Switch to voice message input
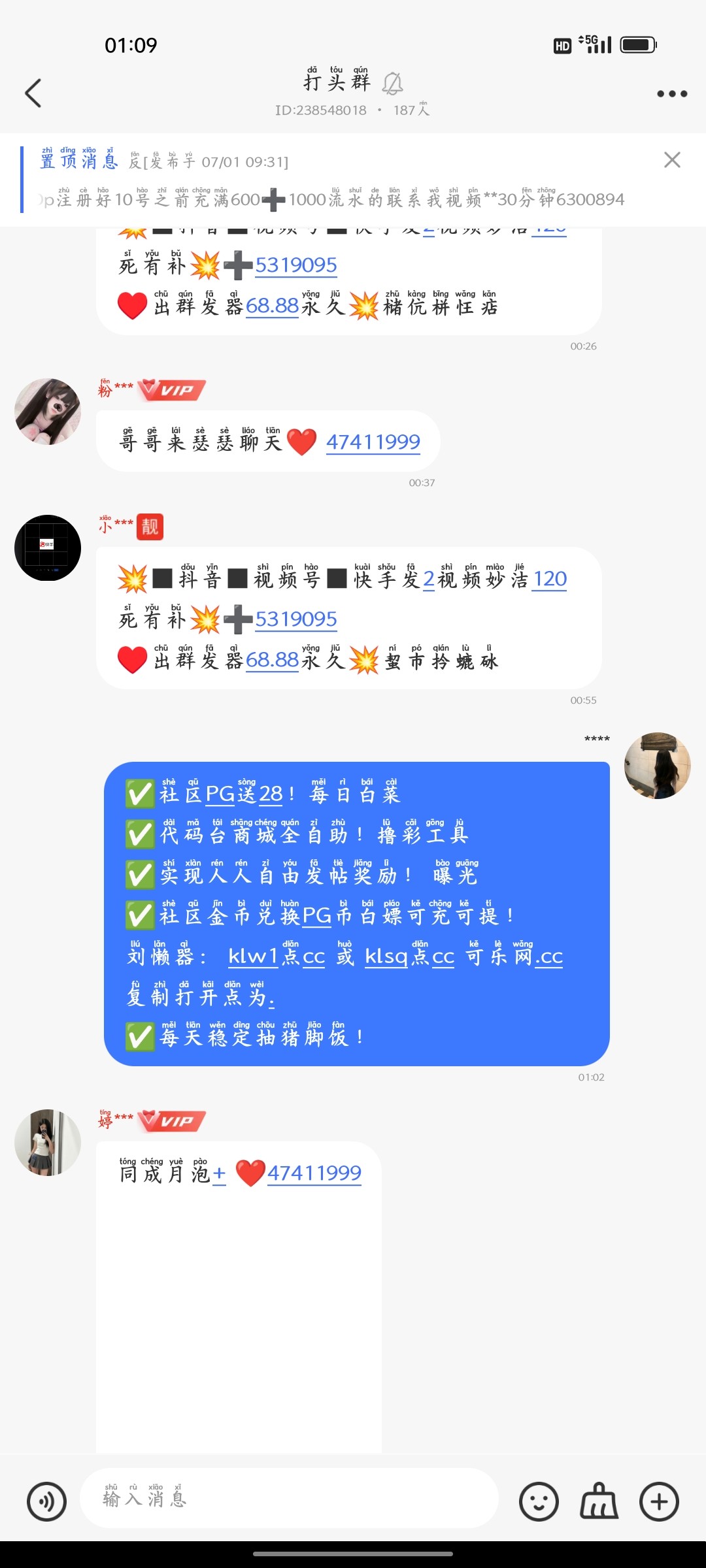Image resolution: width=706 pixels, height=1568 pixels. pyautogui.click(x=46, y=1501)
